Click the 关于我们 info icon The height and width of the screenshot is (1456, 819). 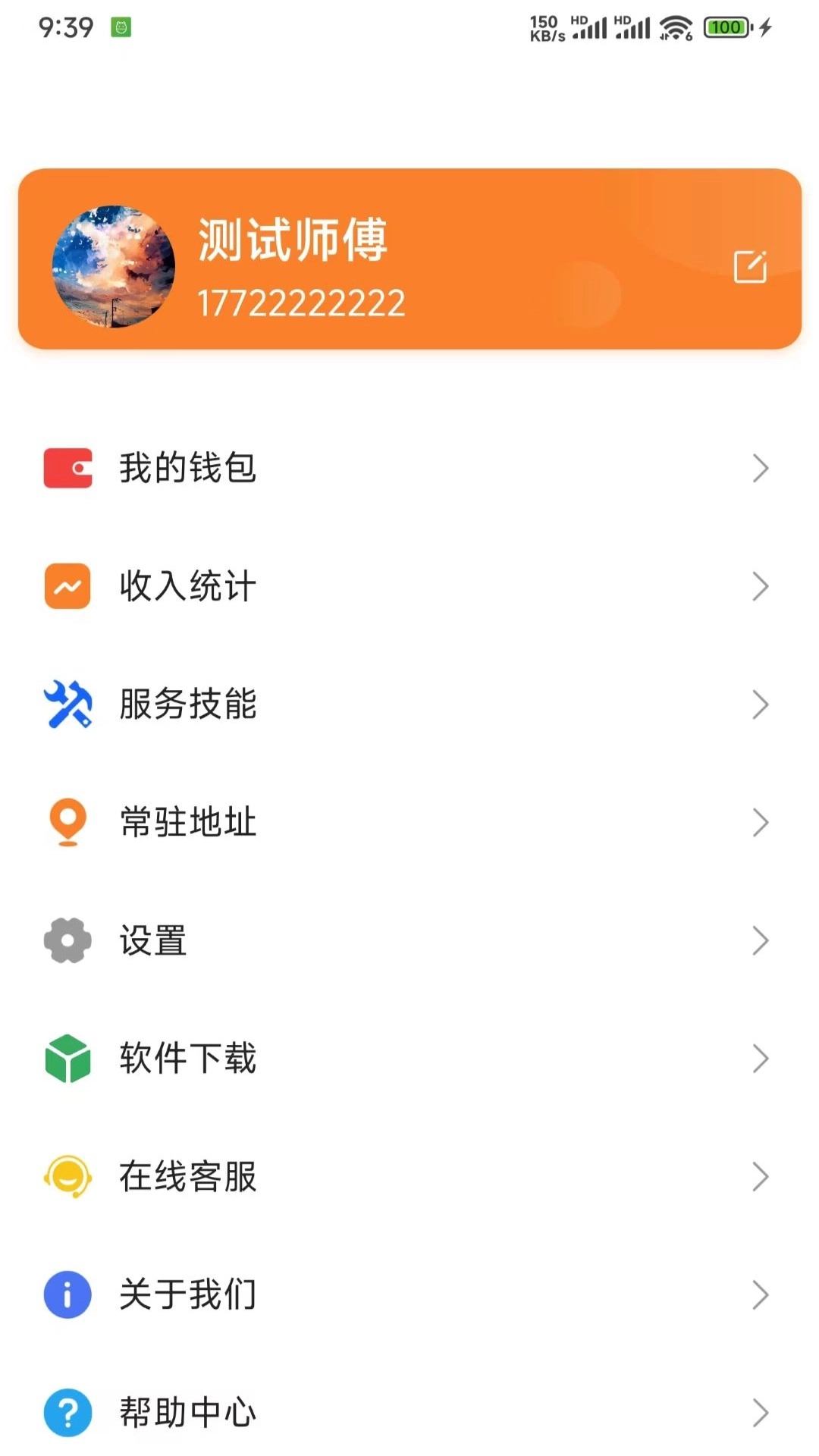(x=67, y=1294)
